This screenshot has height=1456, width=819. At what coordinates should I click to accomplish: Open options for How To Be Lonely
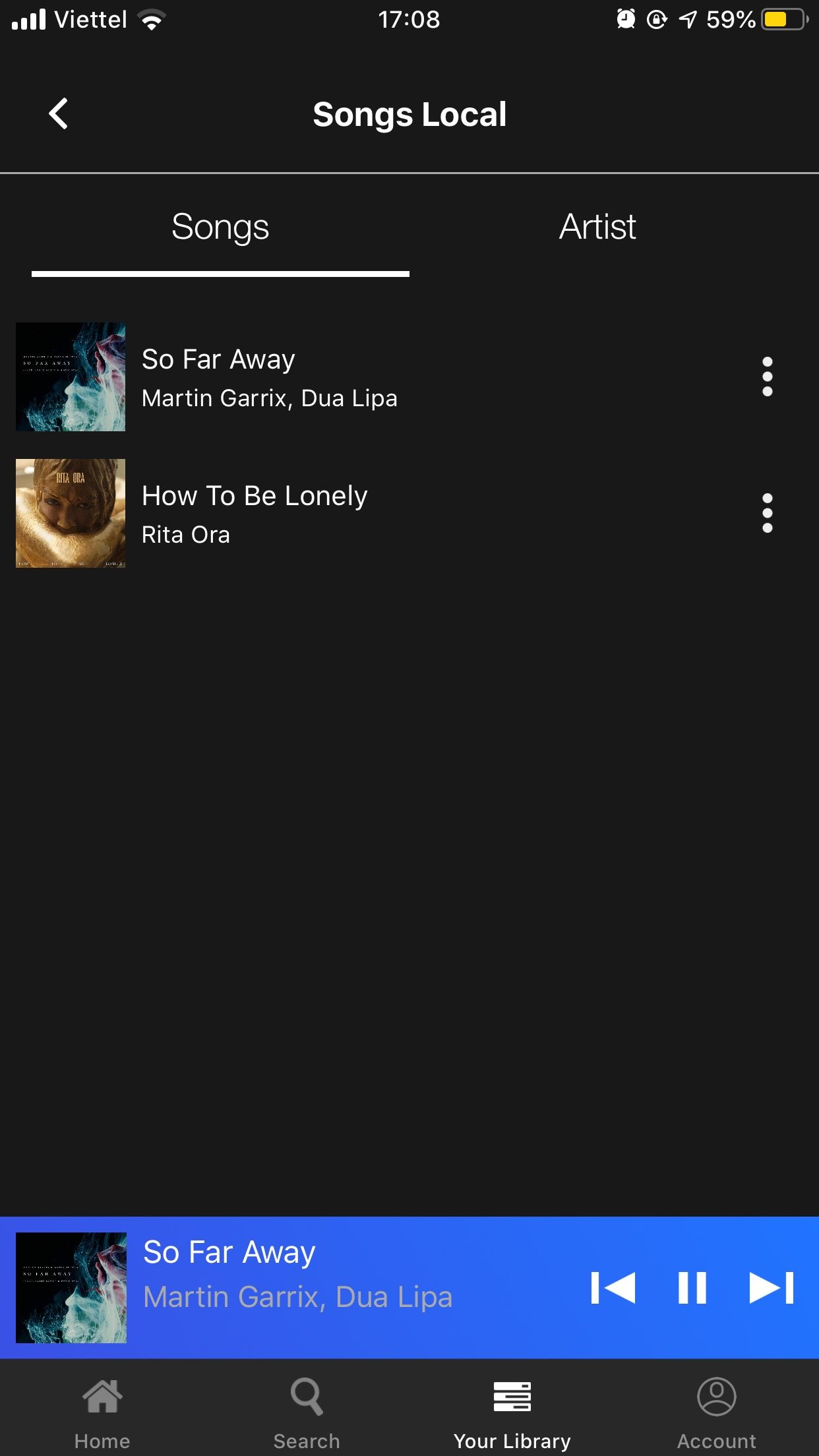767,513
